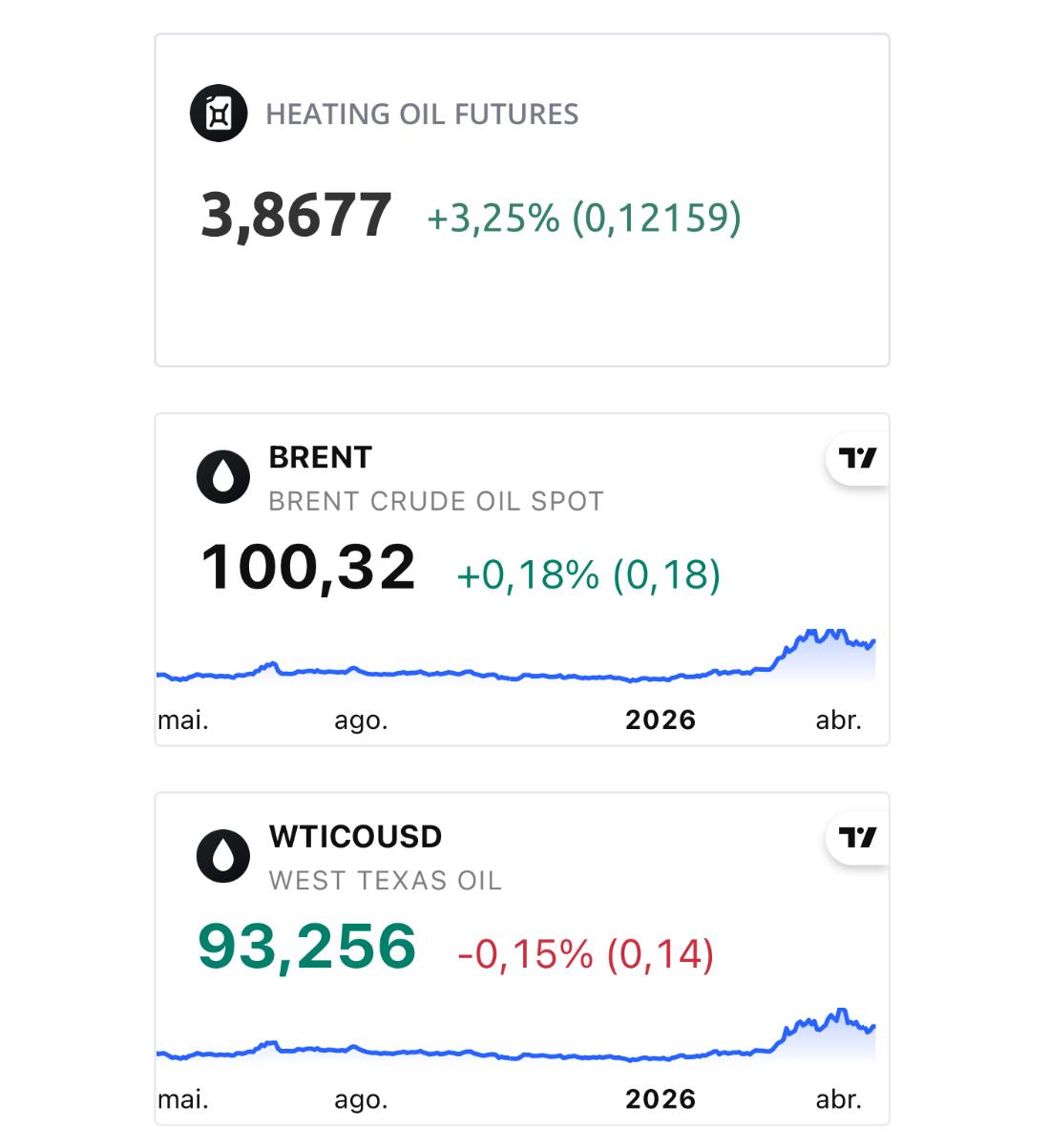Tap the TradingView logo on WTICOUSD card
Image resolution: width=1049 pixels, height=1148 pixels.
857,838
